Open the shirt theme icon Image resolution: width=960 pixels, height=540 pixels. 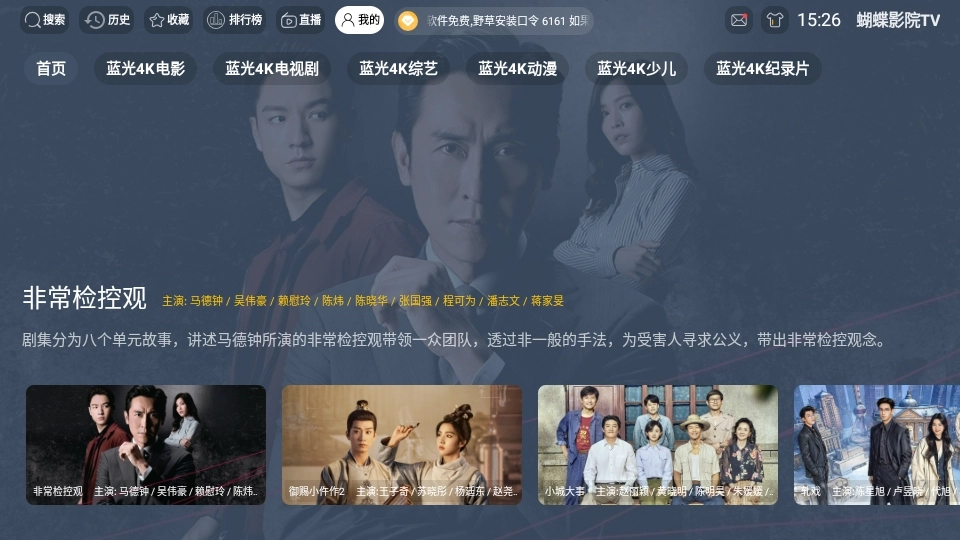(774, 20)
